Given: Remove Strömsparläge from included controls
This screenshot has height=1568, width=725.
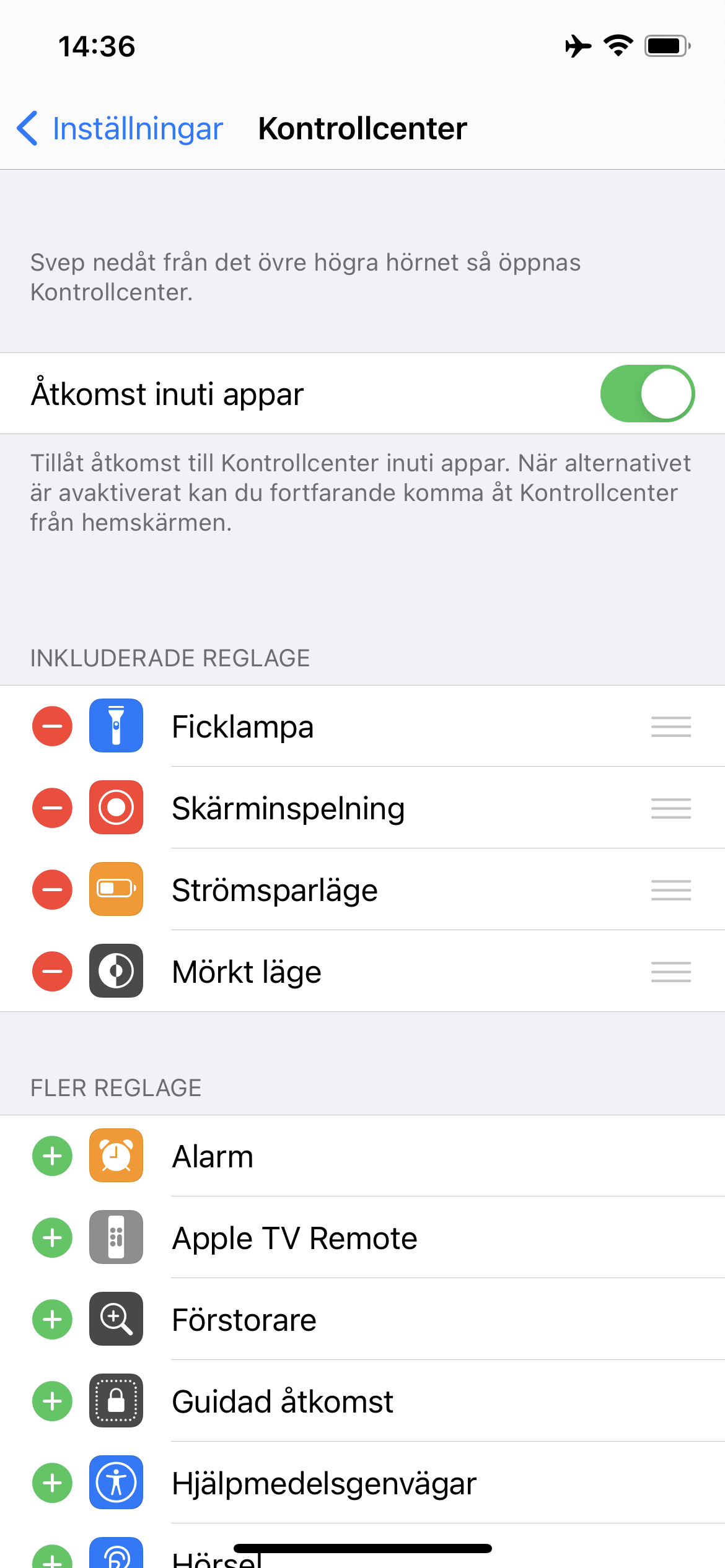Looking at the screenshot, I should click(53, 890).
